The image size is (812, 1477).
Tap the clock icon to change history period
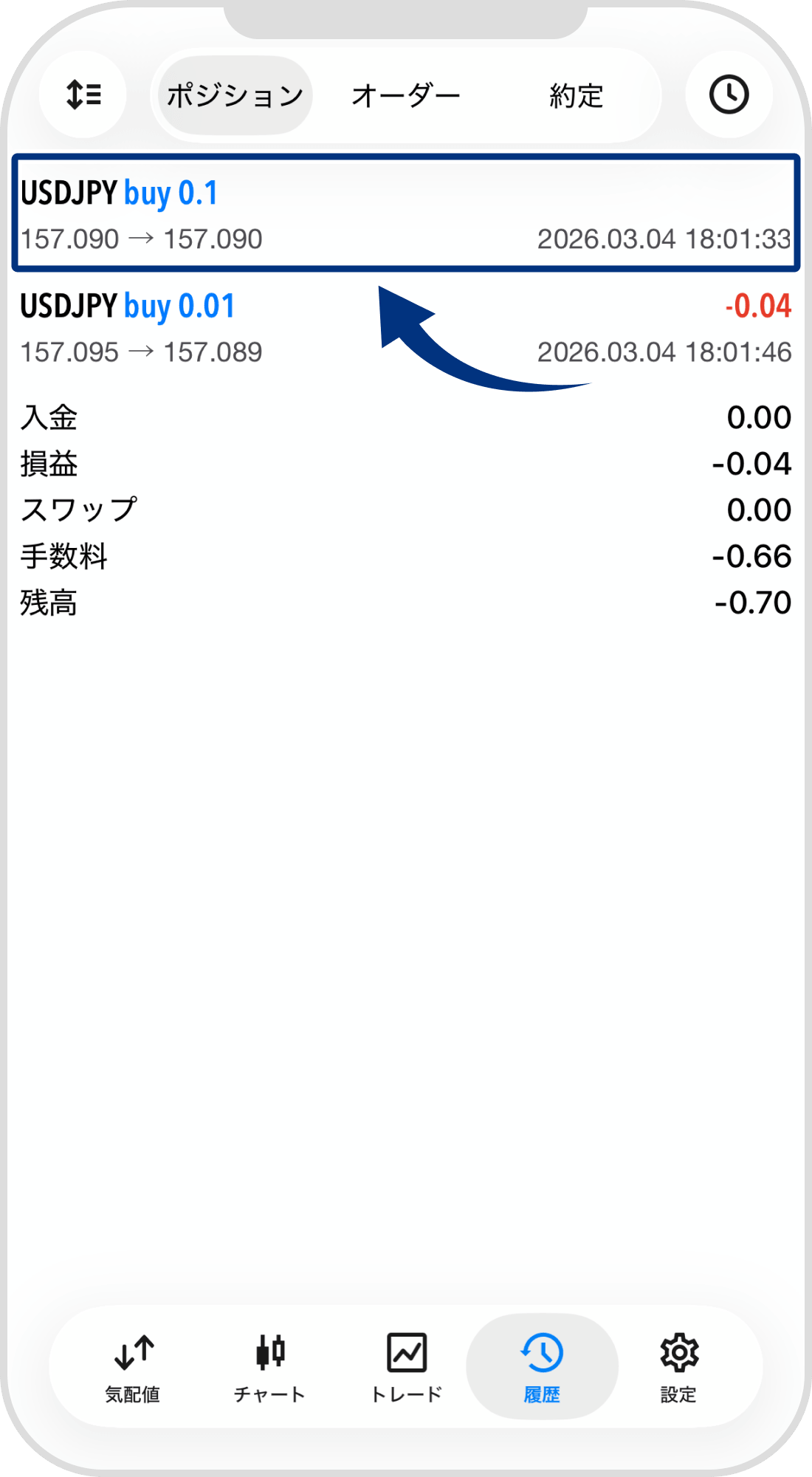pos(727,94)
